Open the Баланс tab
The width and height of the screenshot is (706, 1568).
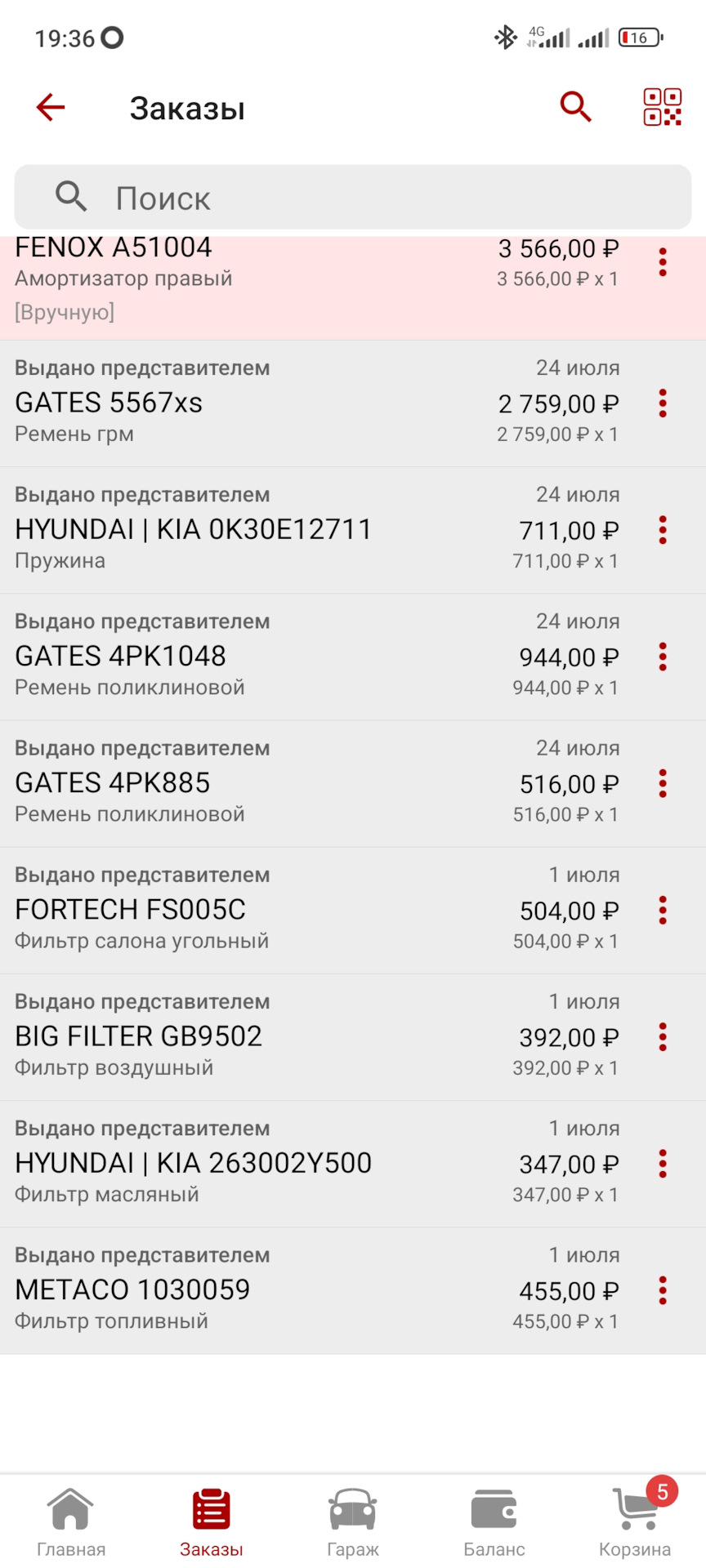(x=494, y=1522)
